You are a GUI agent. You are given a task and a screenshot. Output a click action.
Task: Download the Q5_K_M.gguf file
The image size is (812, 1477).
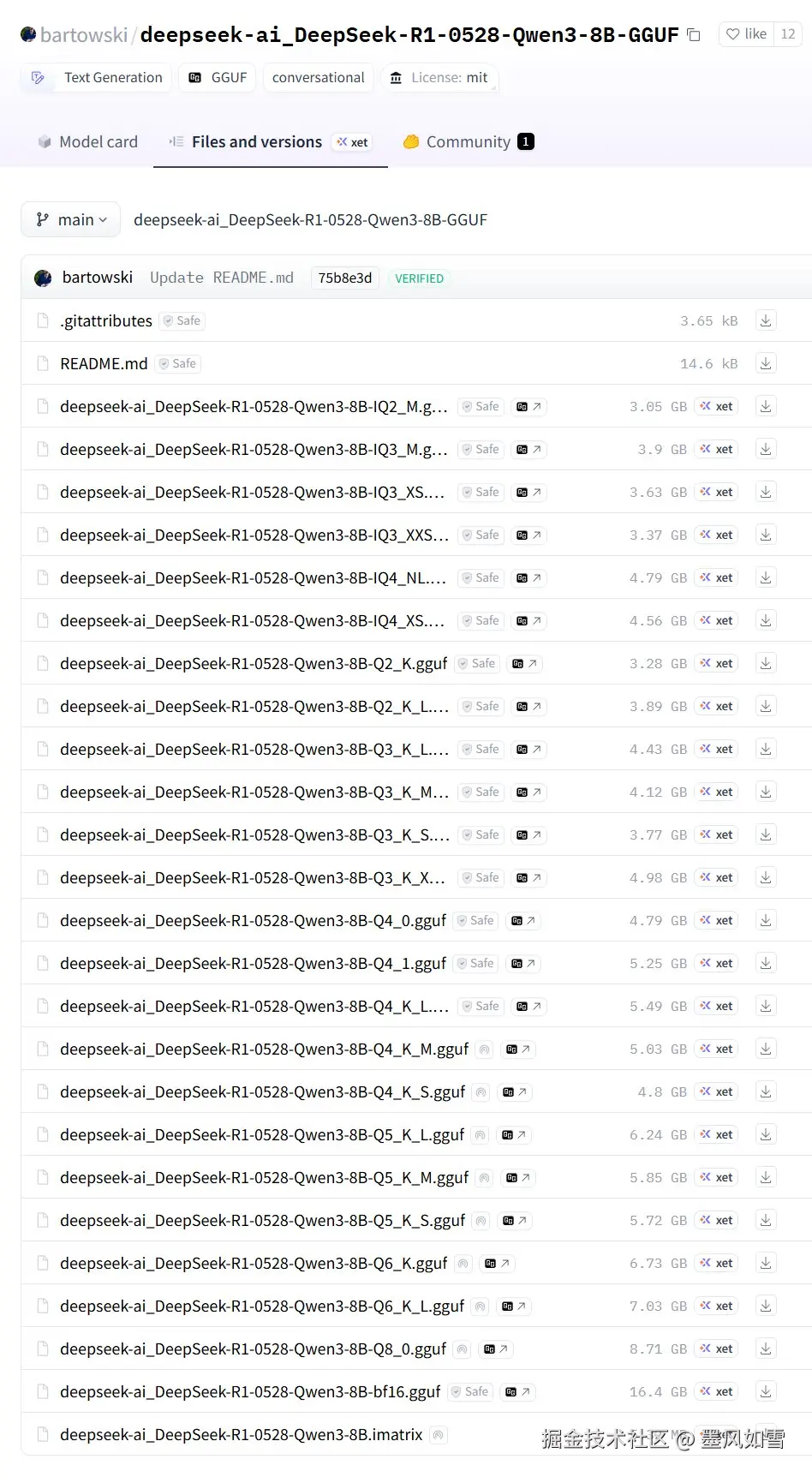[766, 1177]
